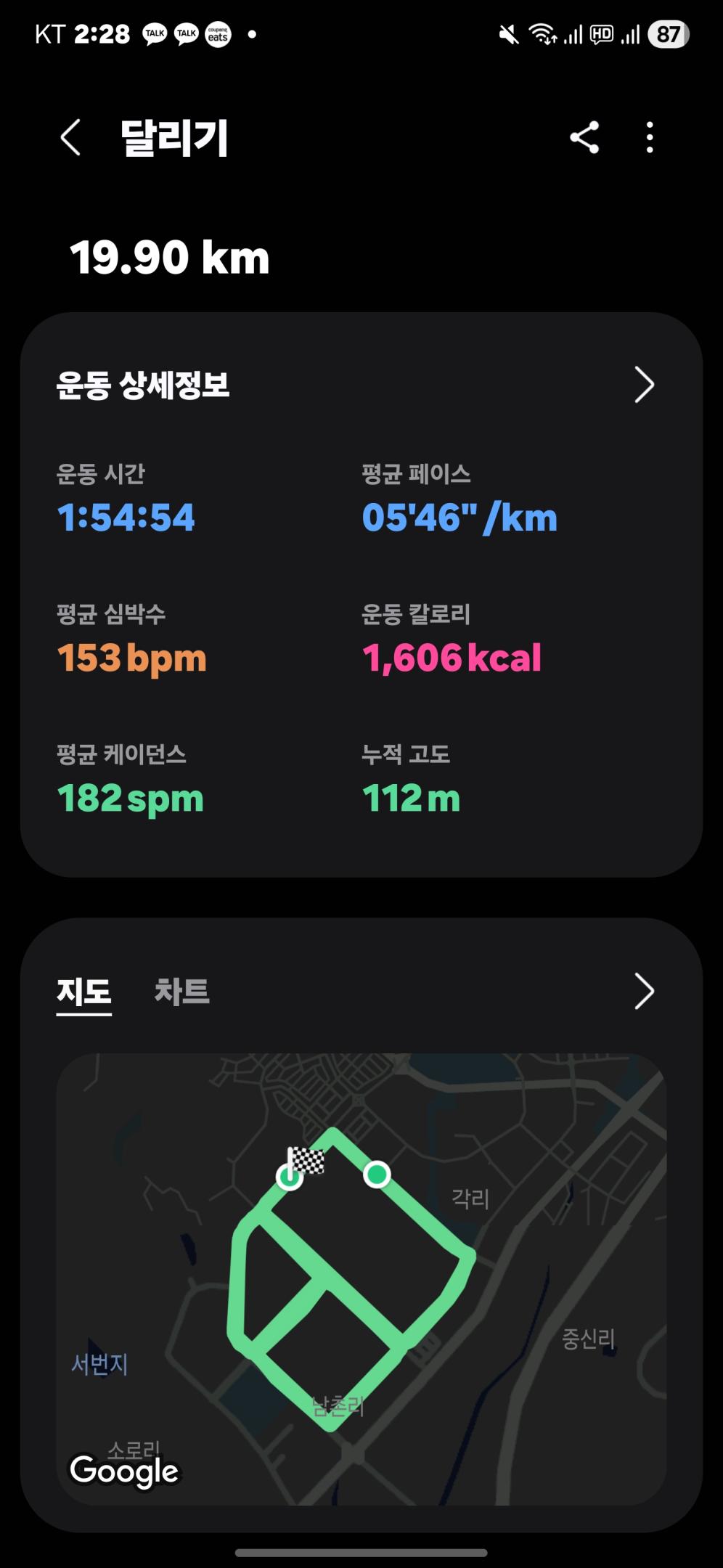The image size is (723, 1568).
Task: Open the three-dot more options menu
Action: [650, 138]
